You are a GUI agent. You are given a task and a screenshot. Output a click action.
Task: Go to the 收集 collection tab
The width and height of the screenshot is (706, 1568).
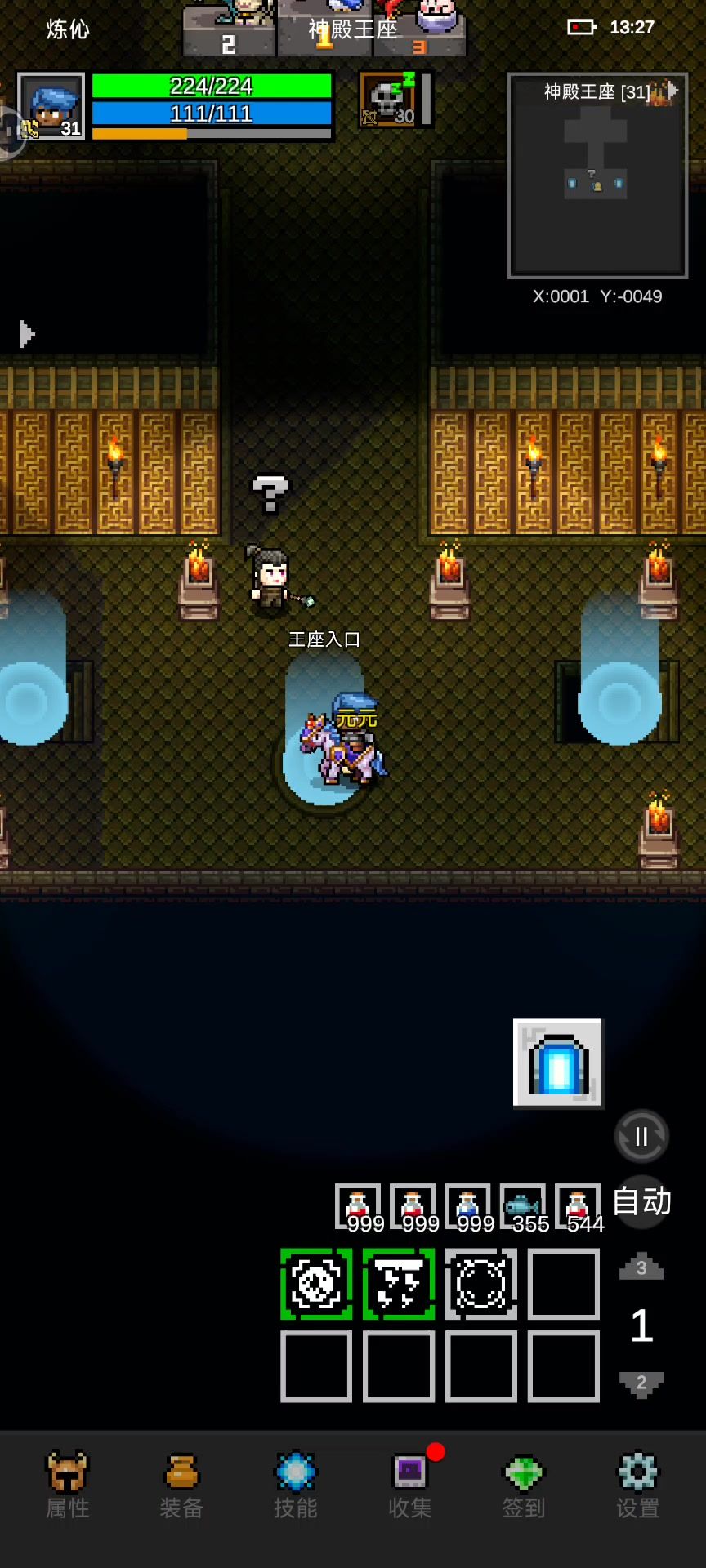click(x=409, y=1485)
